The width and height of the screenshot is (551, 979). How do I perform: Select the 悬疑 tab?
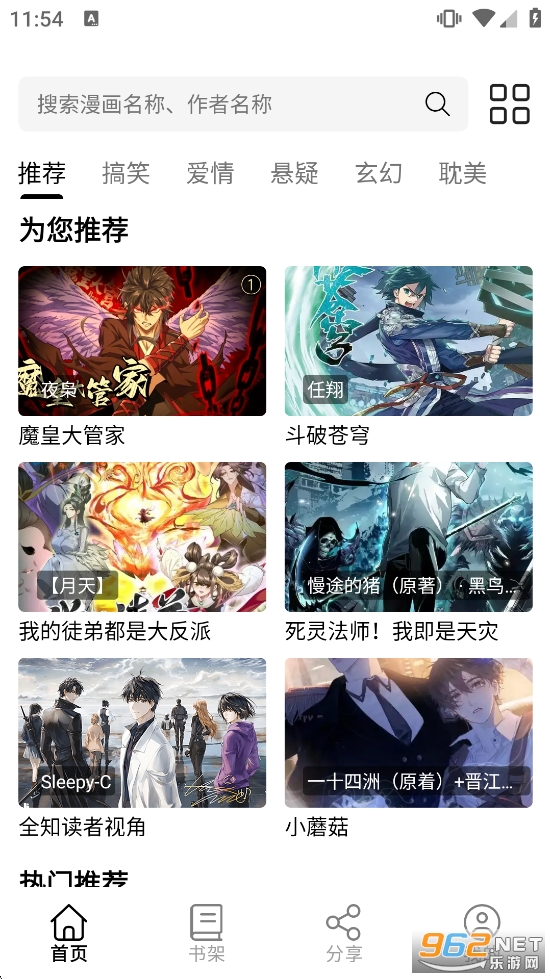(295, 173)
